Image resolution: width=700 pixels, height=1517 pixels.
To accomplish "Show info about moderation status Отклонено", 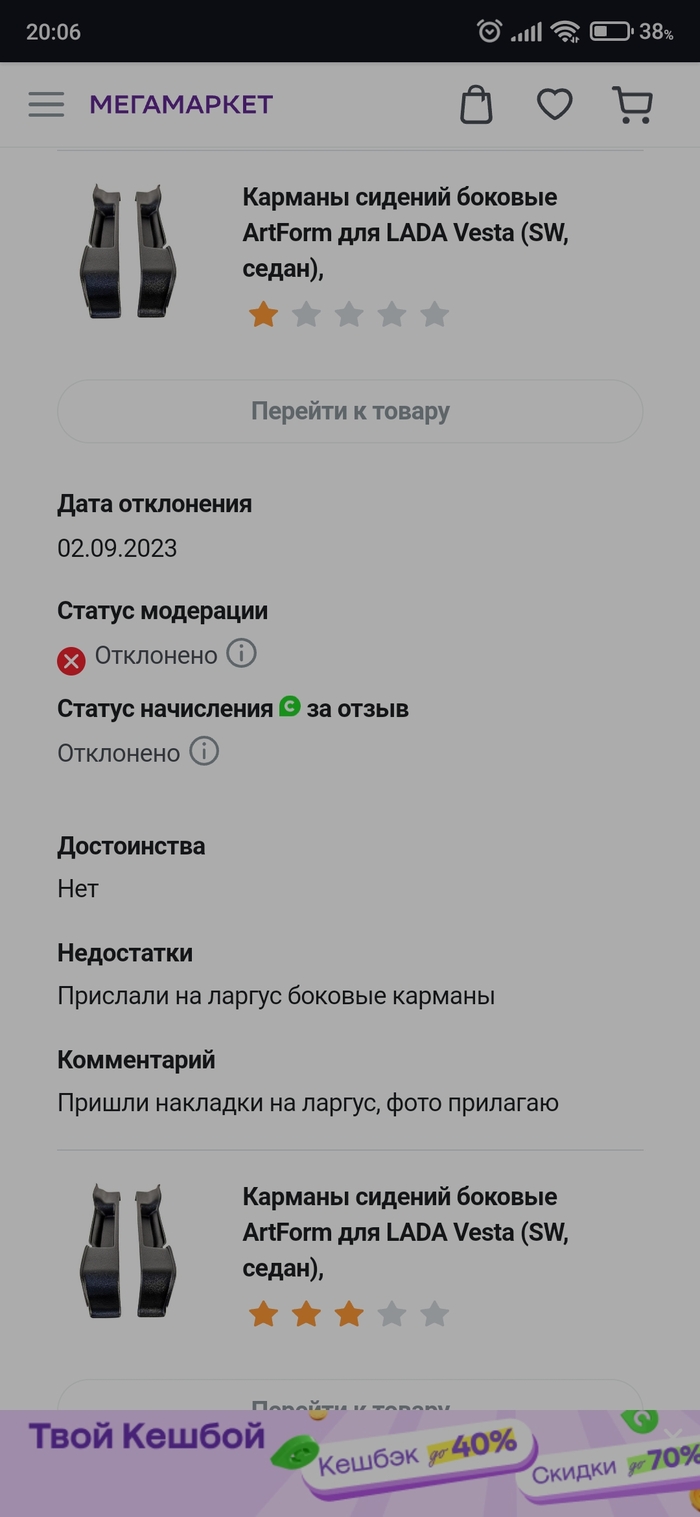I will (241, 654).
